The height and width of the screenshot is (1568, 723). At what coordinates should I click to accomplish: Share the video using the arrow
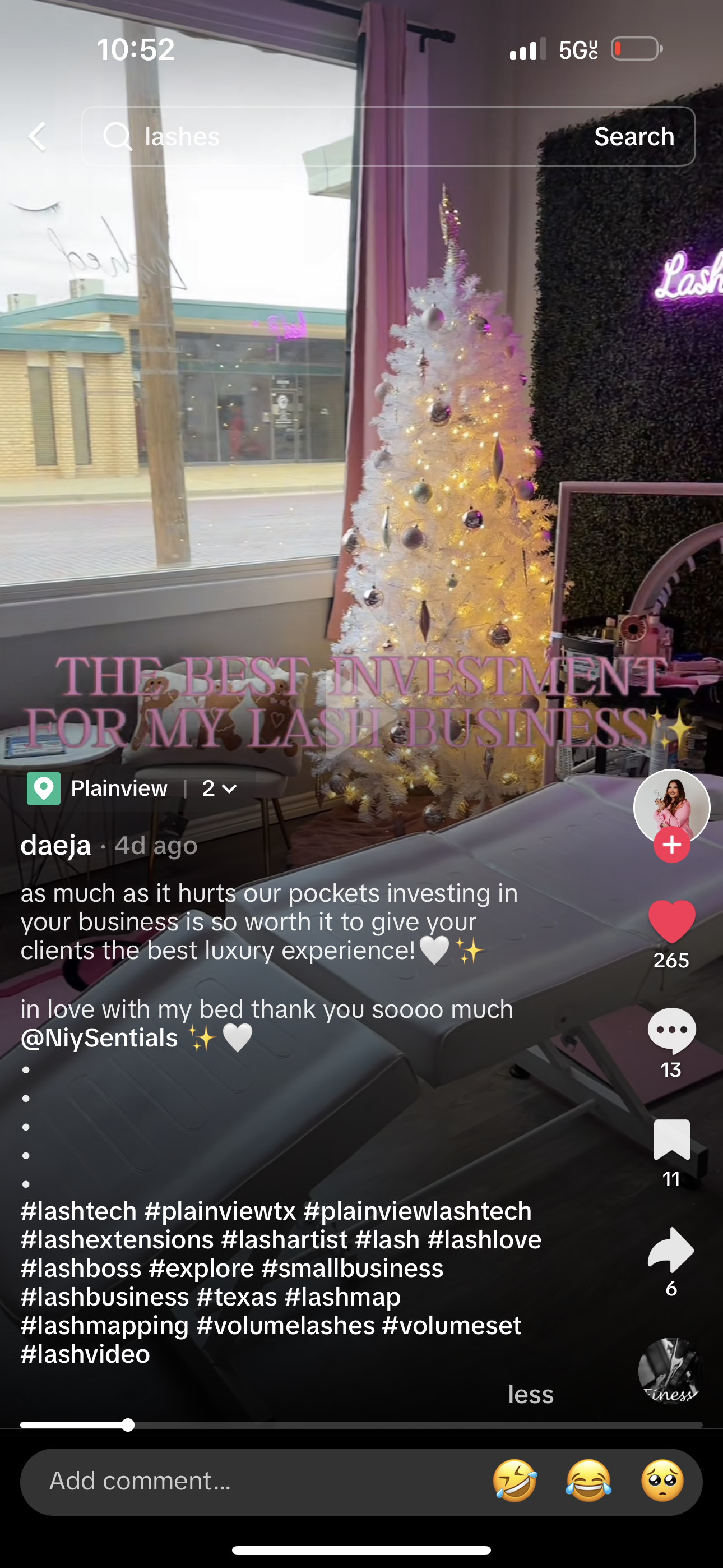click(671, 1249)
